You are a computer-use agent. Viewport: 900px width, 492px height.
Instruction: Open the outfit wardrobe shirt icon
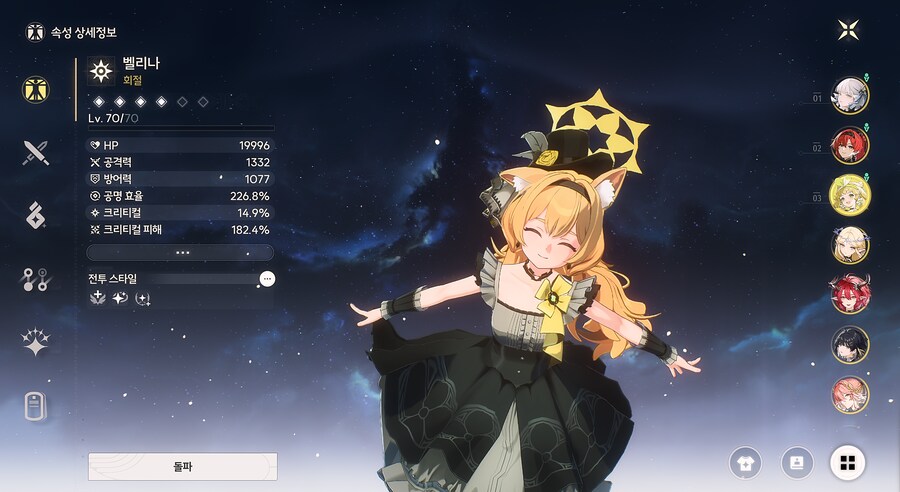pos(746,462)
